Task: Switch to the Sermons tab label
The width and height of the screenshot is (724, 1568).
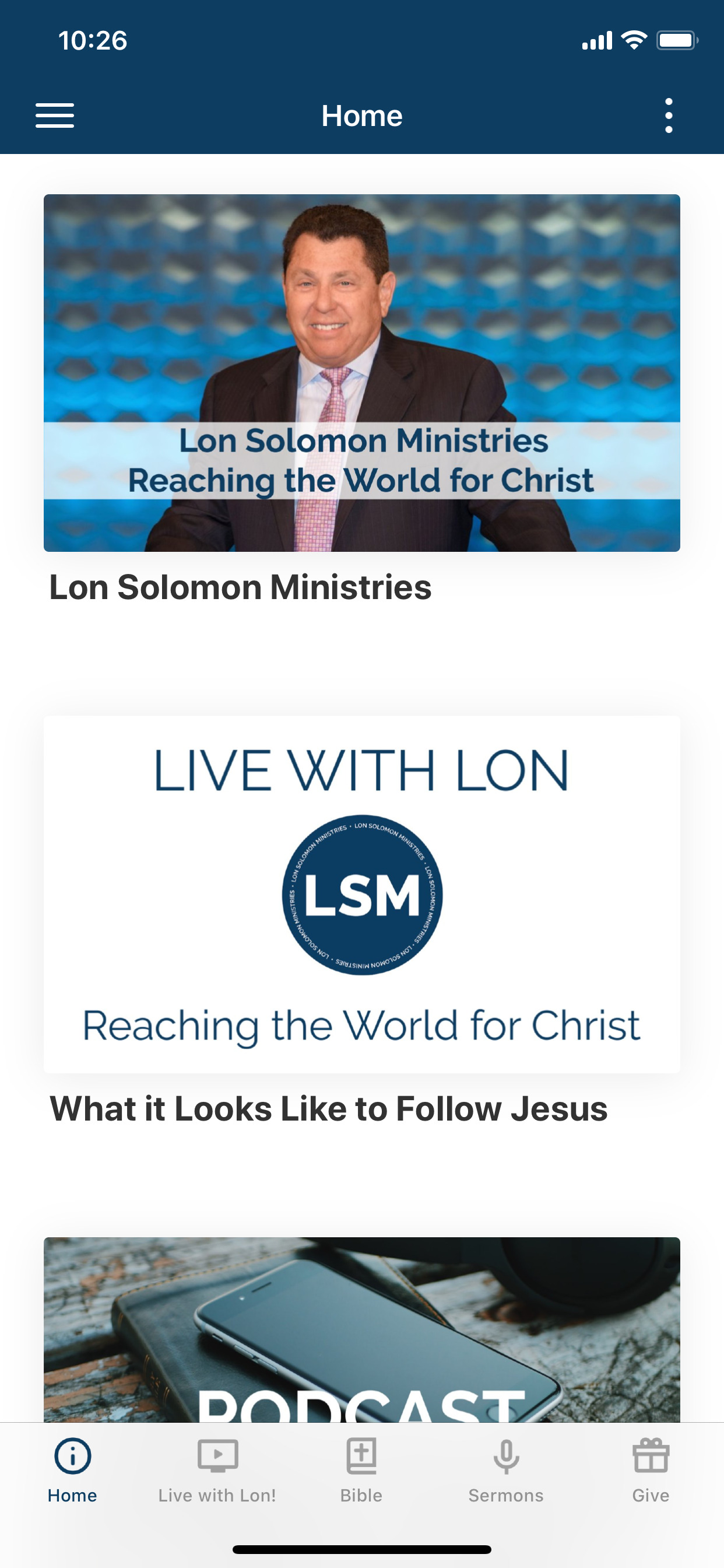Action: (x=505, y=1495)
